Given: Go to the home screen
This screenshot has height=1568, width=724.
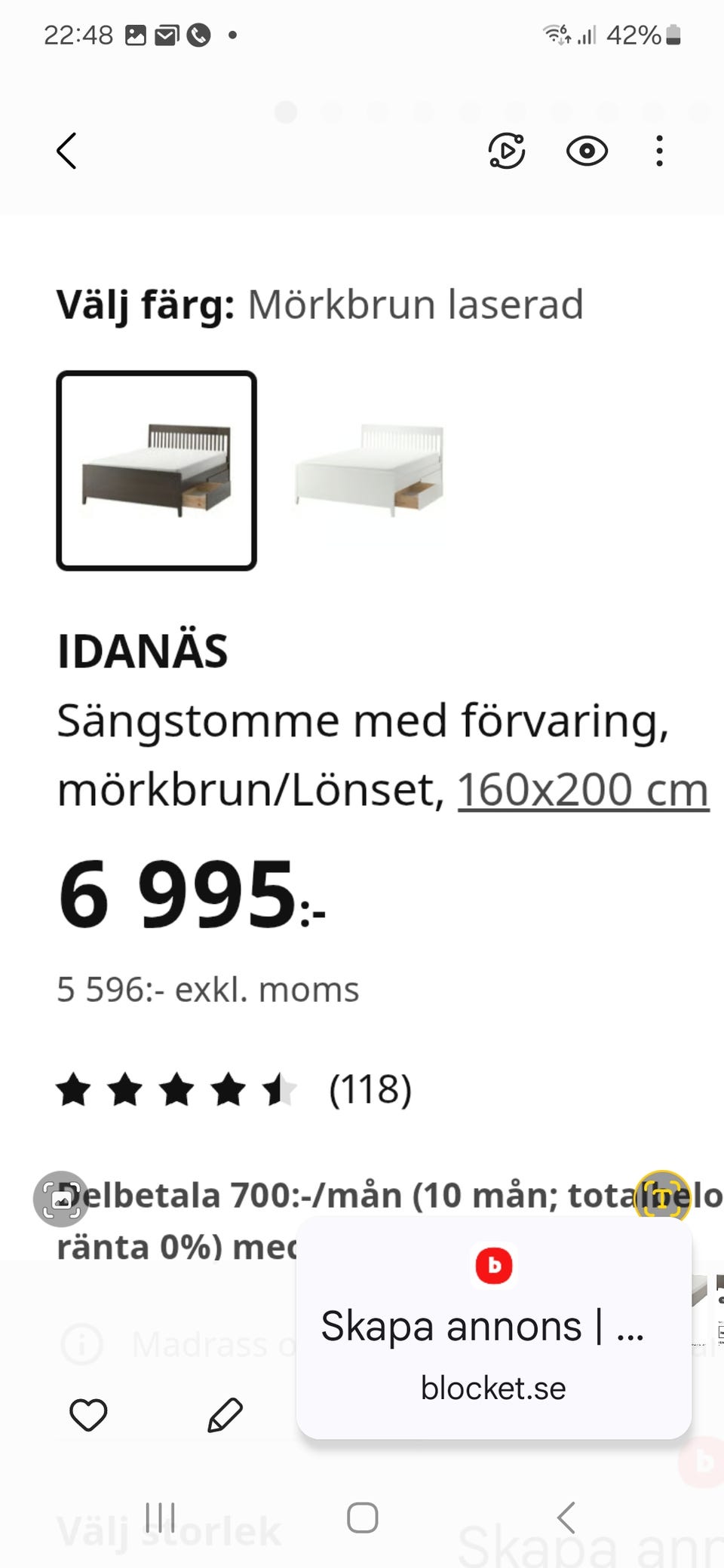Looking at the screenshot, I should [x=362, y=1517].
